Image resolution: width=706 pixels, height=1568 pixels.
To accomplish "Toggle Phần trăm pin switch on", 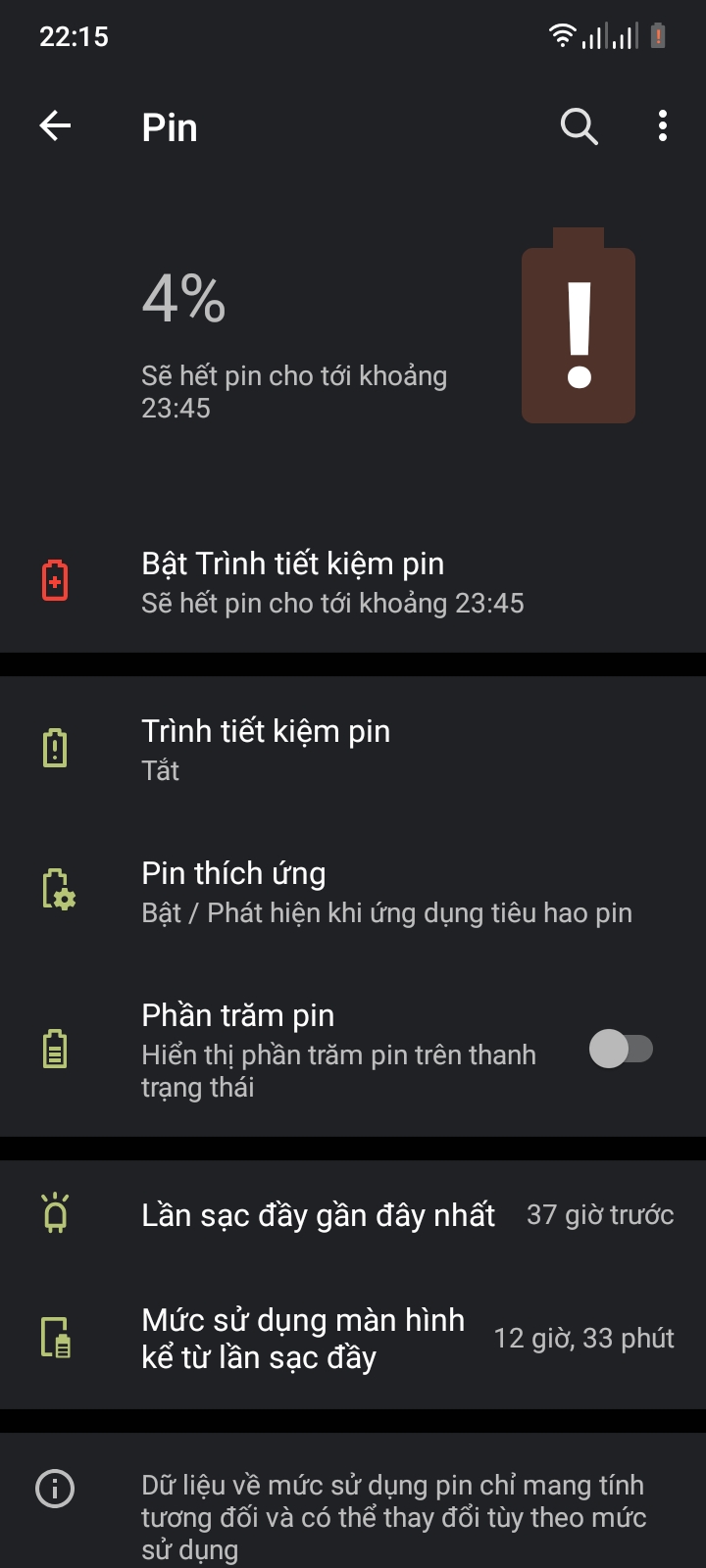I will tap(620, 1050).
